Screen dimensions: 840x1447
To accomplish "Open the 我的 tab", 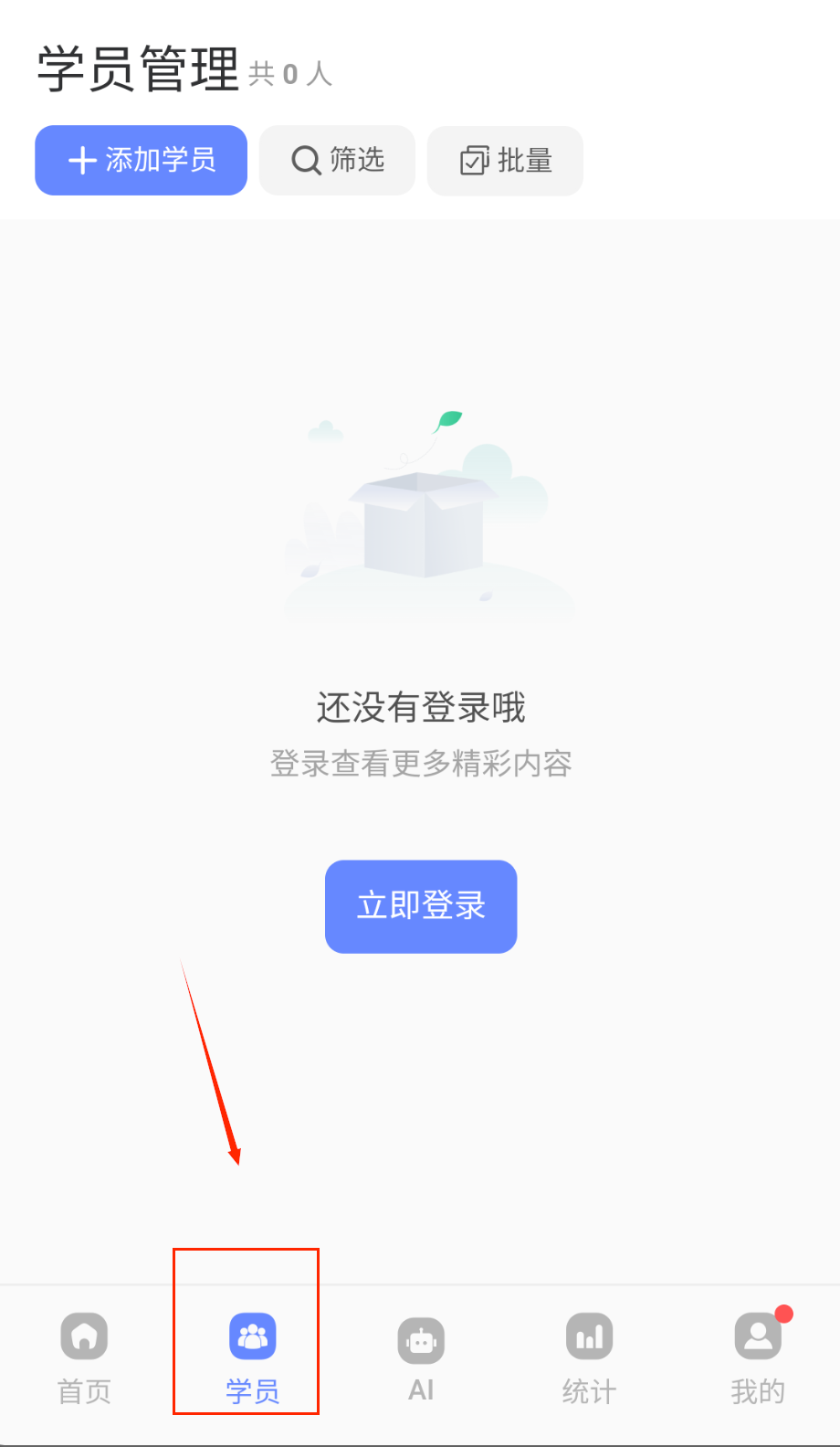I will click(758, 1357).
